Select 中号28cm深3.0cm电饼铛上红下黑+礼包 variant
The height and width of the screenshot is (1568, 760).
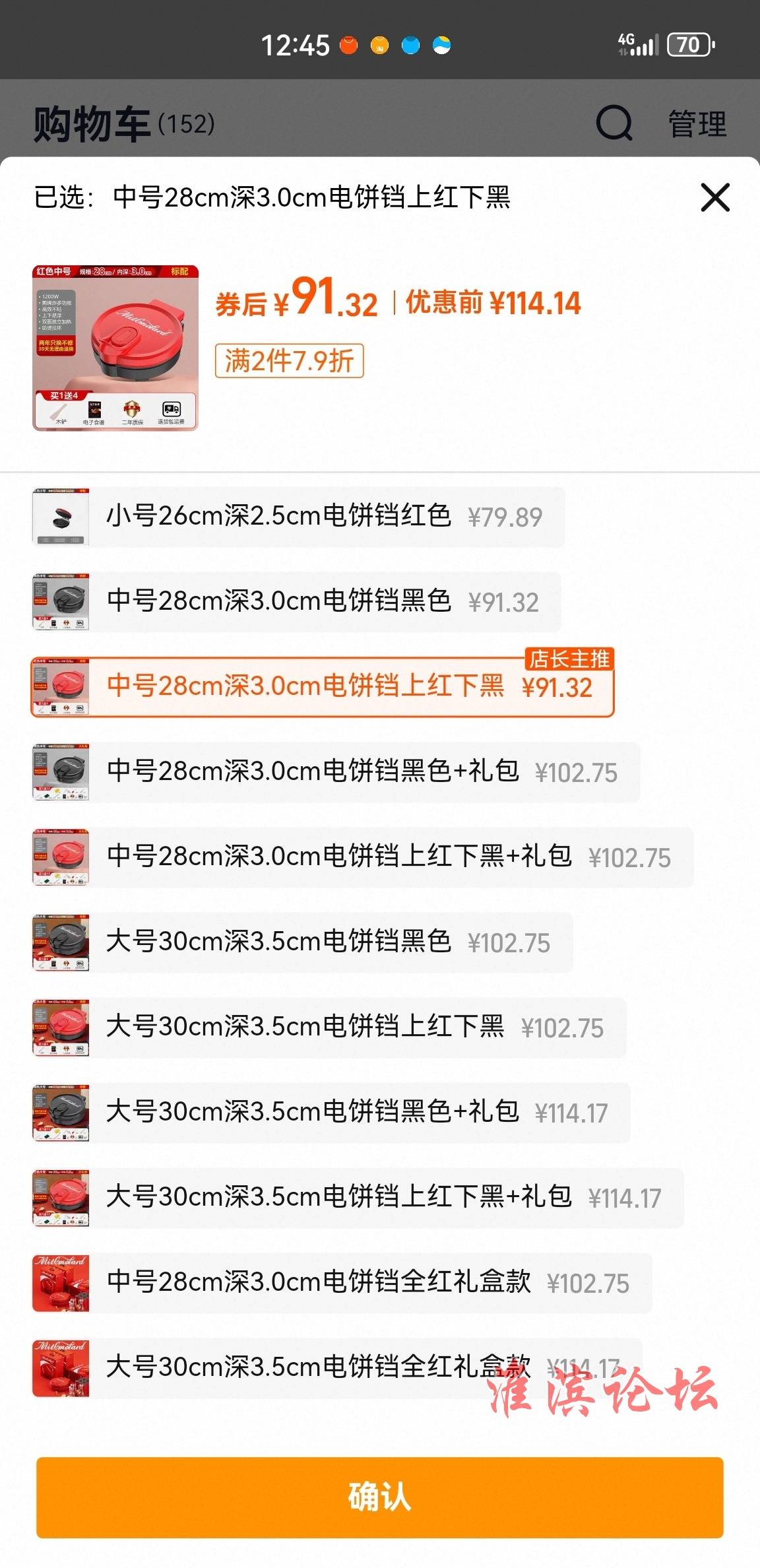click(362, 857)
